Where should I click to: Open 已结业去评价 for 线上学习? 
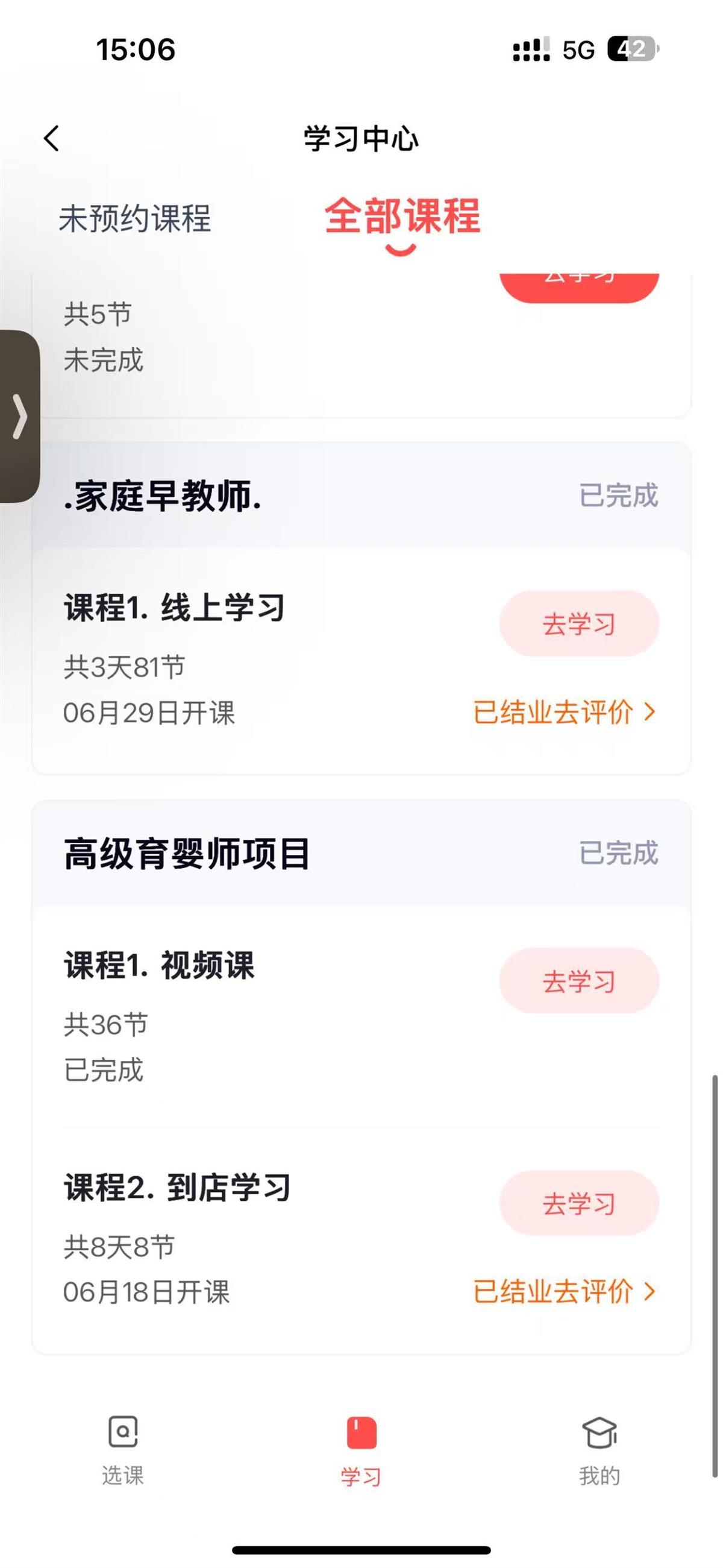(563, 711)
